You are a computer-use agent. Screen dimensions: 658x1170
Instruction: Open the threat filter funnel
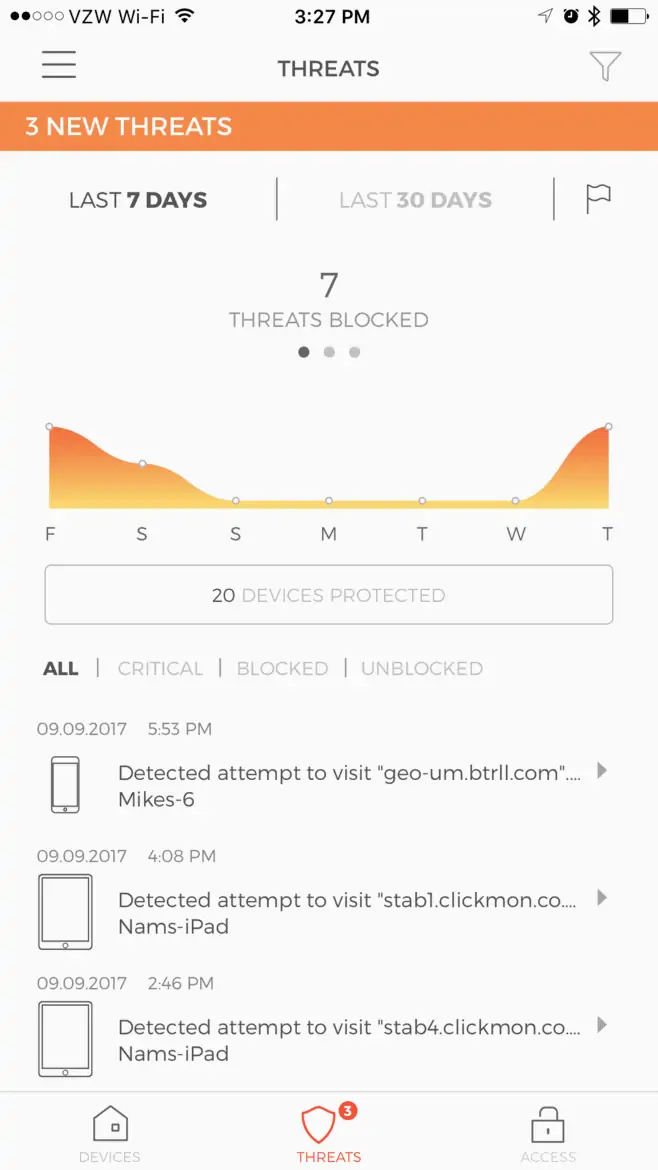605,66
